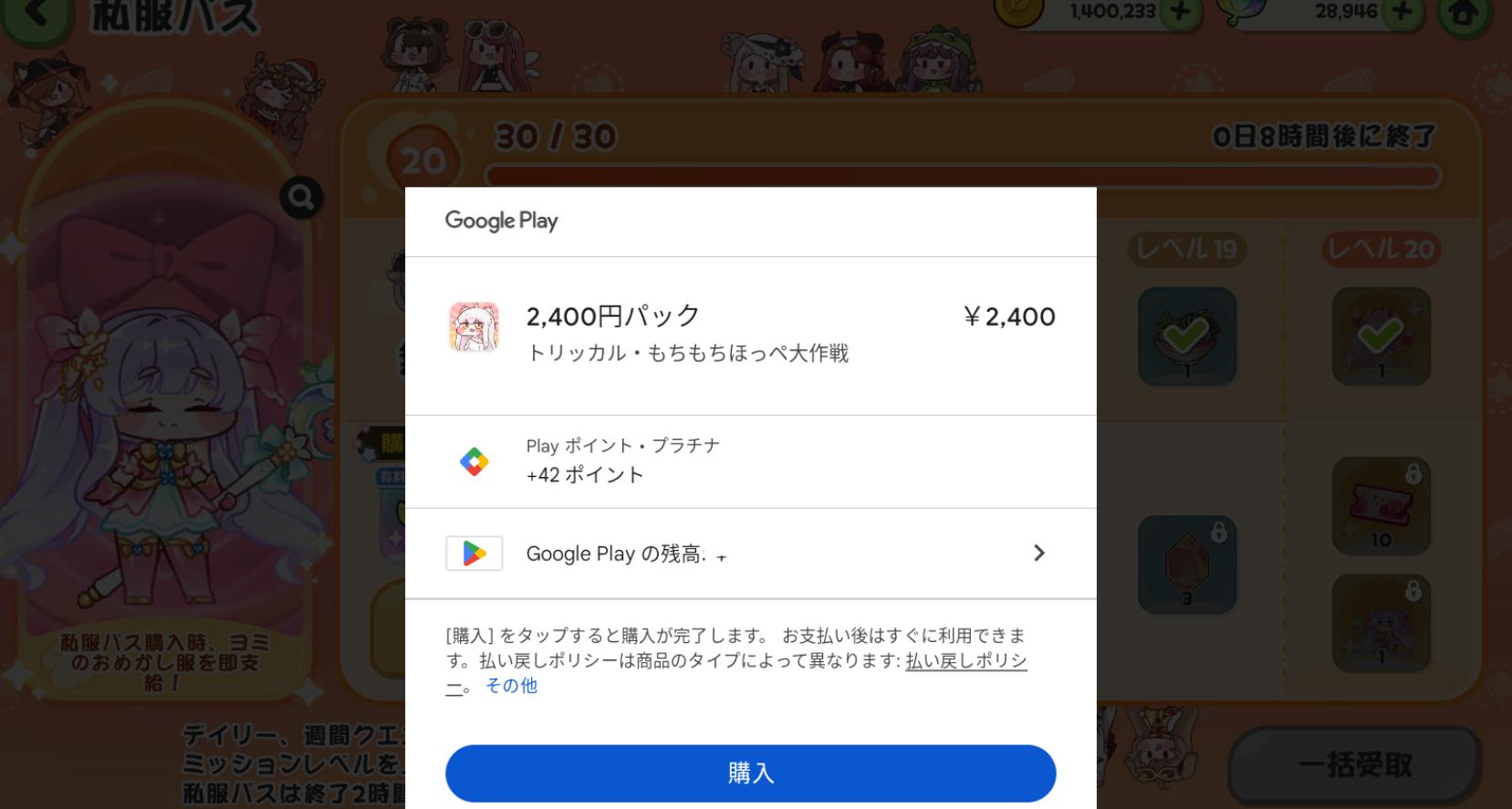Open the 払い戻しポリシー refund policy link
Screen dimensions: 1512x809
(x=965, y=661)
